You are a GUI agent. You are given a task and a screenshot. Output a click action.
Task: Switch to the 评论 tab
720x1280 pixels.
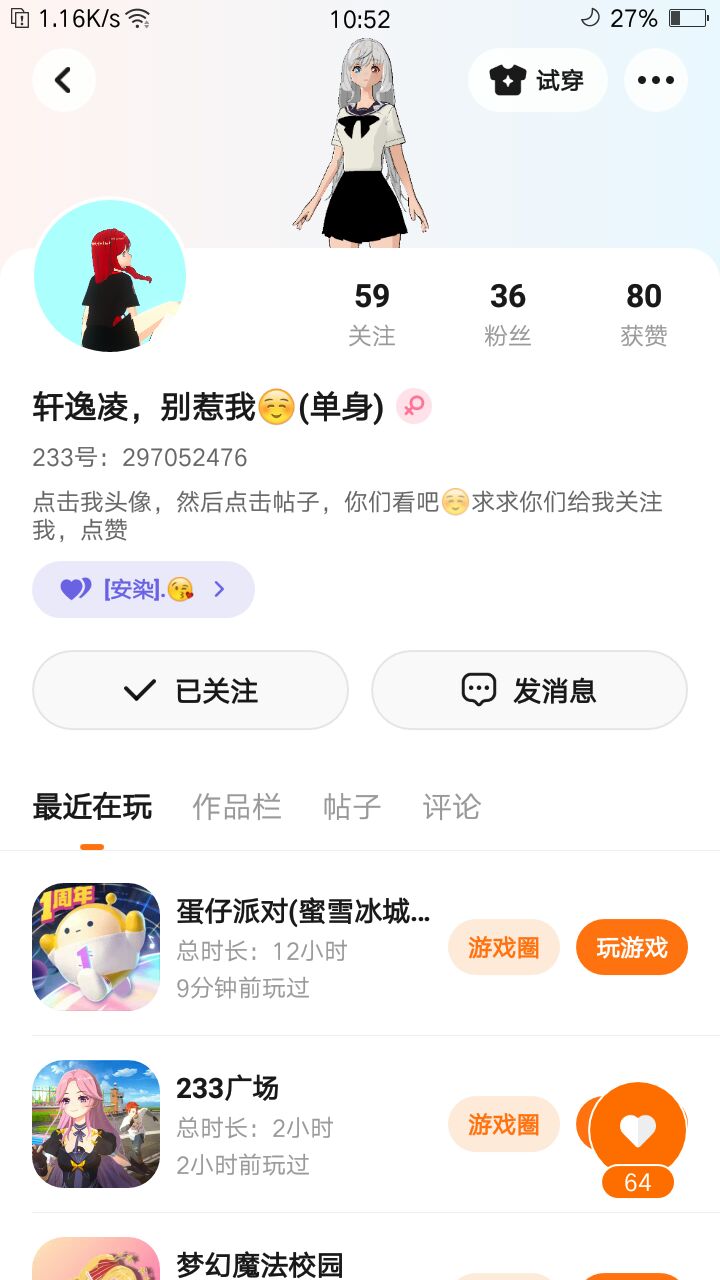[x=451, y=806]
